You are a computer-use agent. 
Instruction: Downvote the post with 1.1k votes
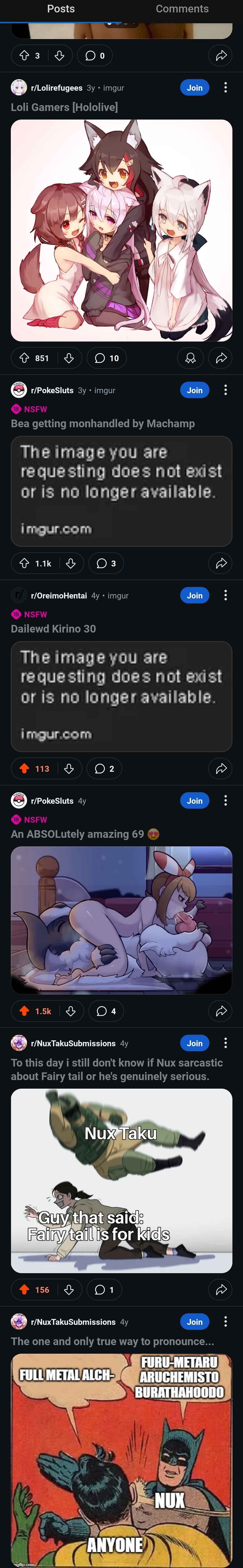[70, 563]
